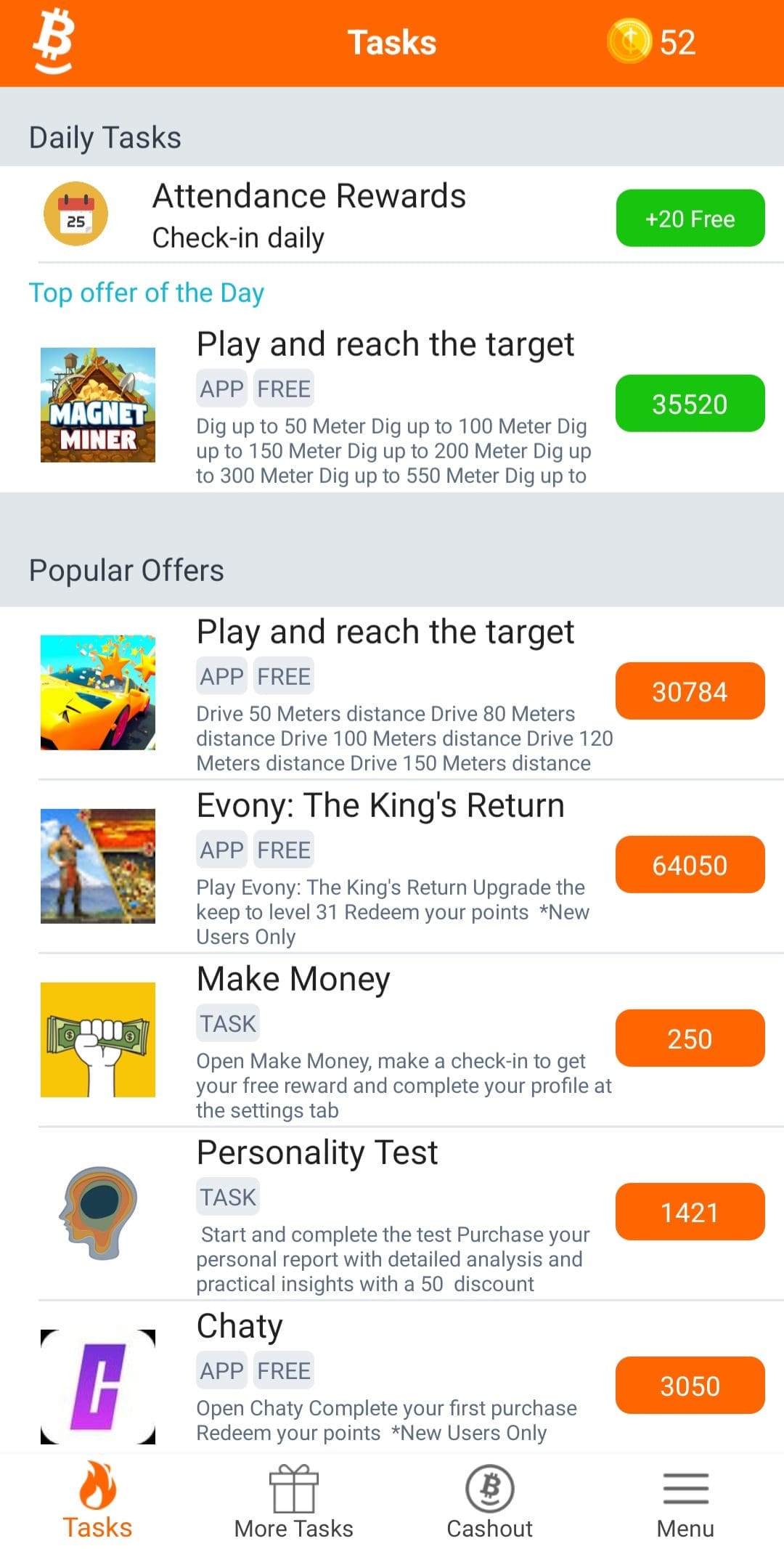Open the Attendance Rewards check-in row
Viewport: 784px width, 1549px height.
392,215
